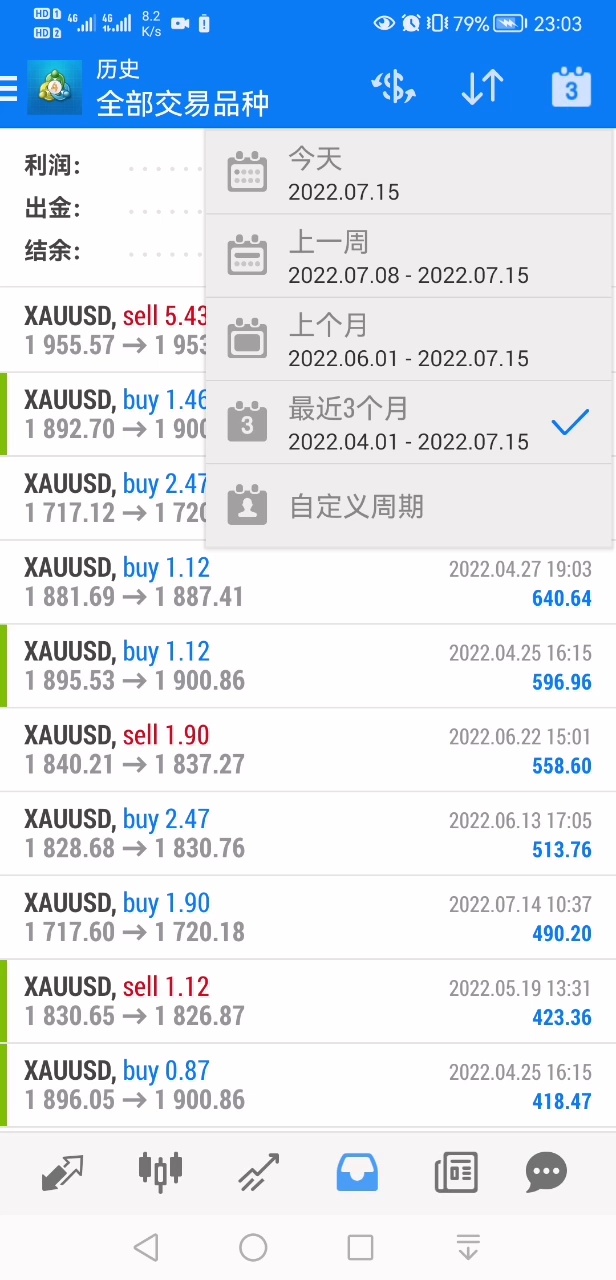
Task: Switch to the chat messages tab
Action: coord(546,1172)
